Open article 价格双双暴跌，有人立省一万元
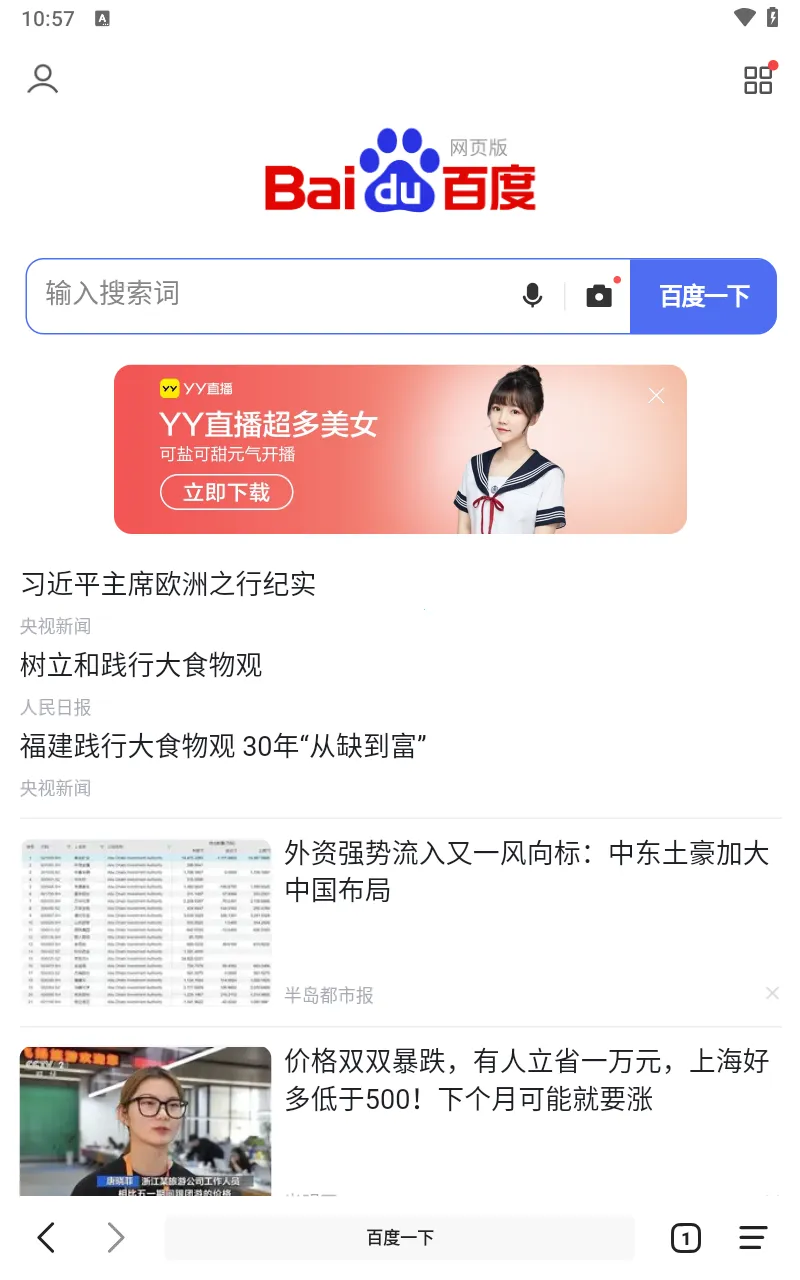800x1280 pixels. coord(527,1080)
